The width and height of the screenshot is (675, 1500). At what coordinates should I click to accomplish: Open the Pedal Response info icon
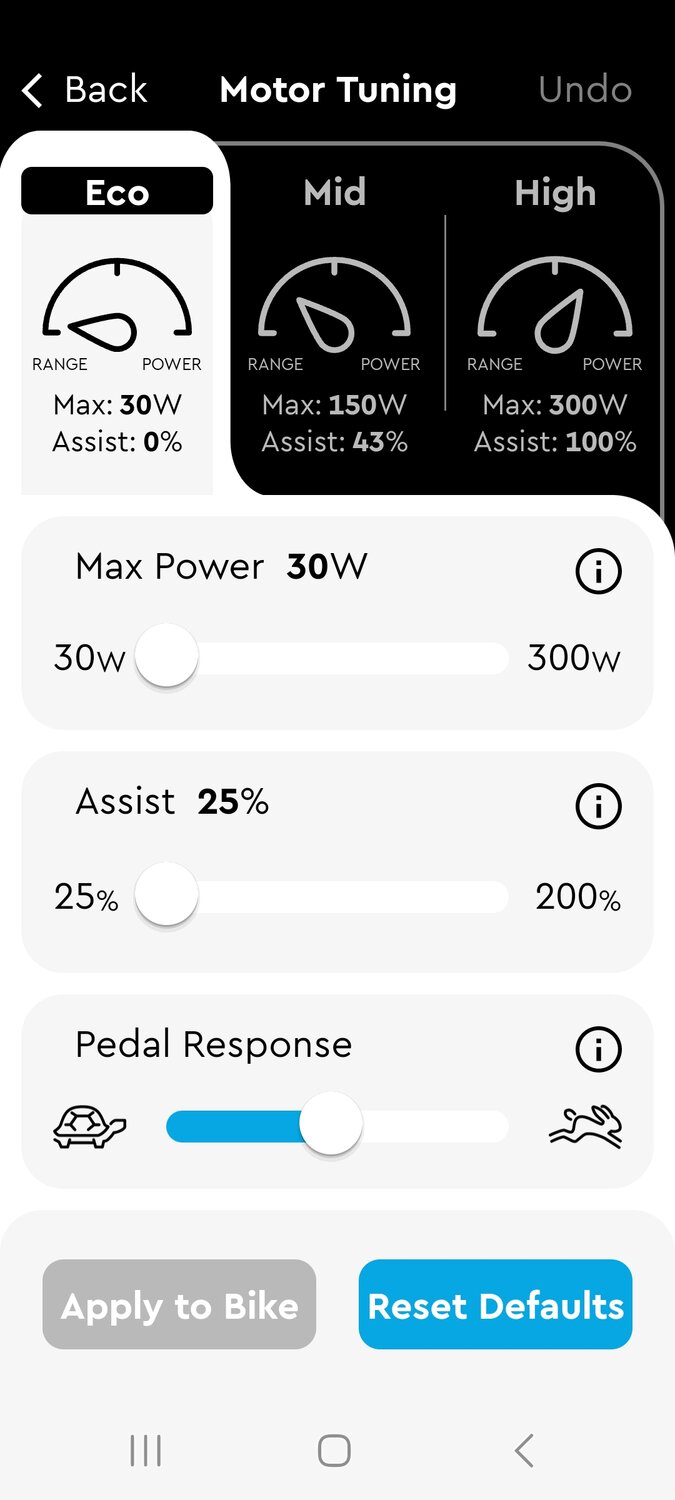(598, 1049)
